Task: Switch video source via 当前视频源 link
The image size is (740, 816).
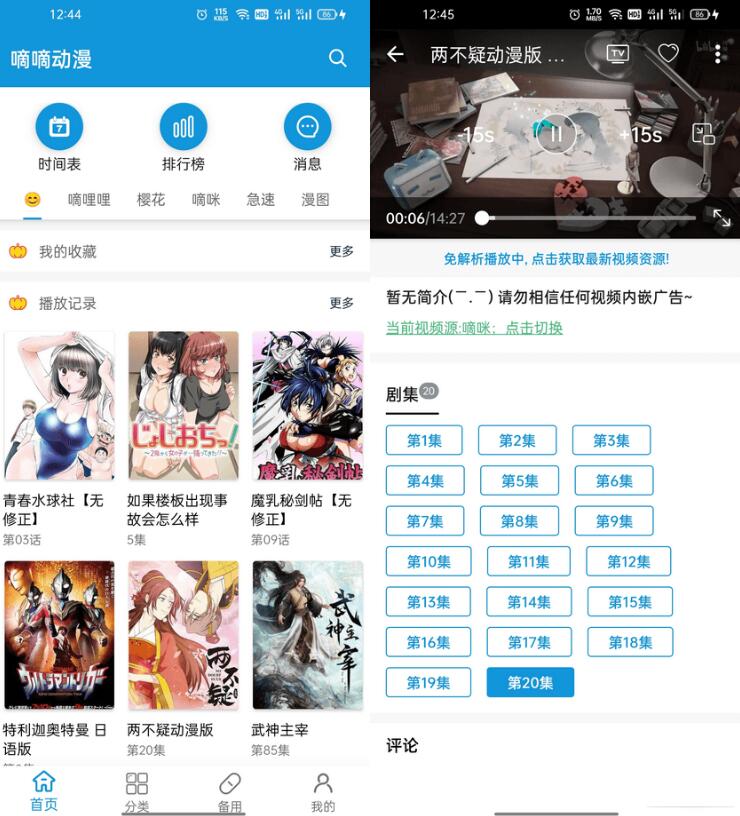Action: [474, 328]
